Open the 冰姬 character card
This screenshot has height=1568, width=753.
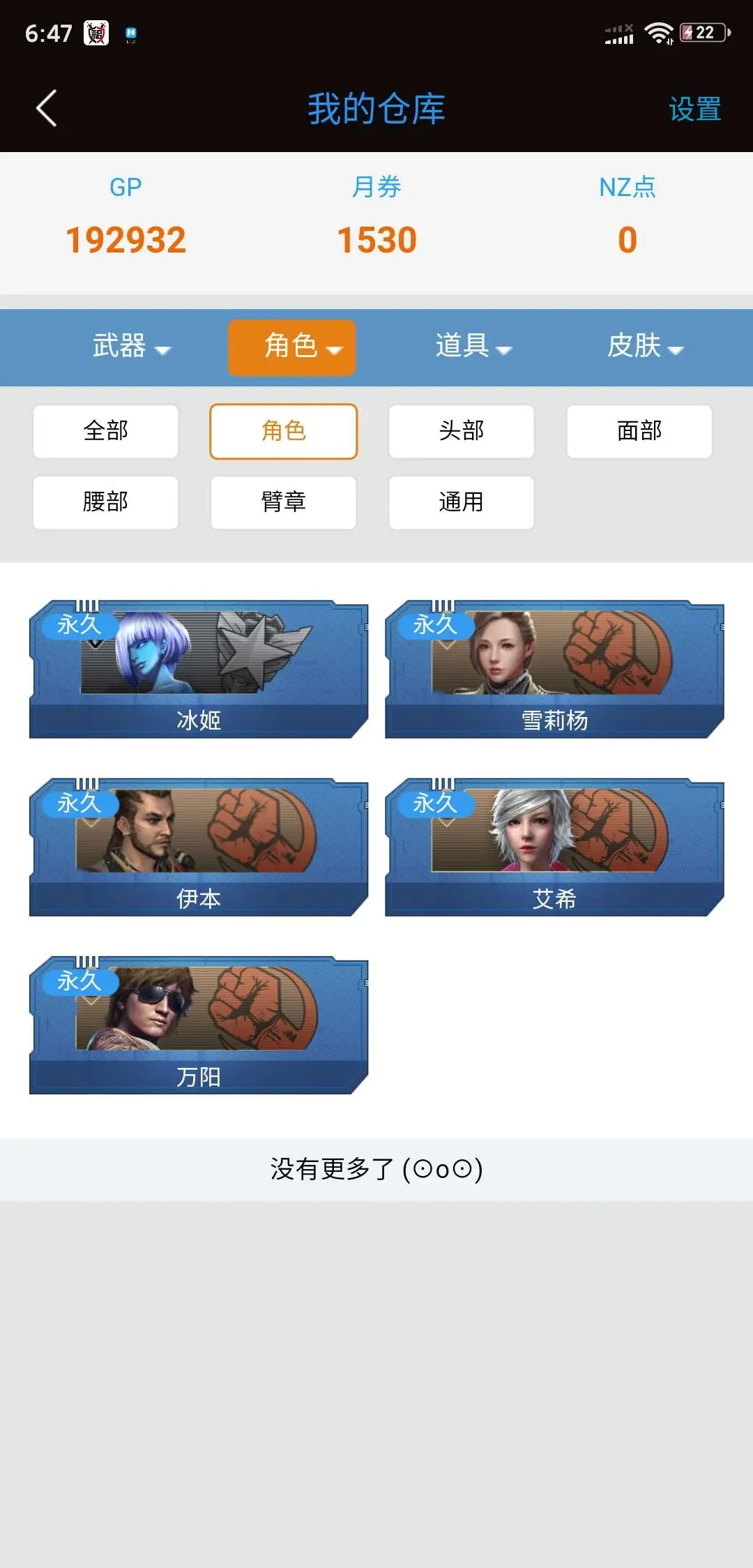coord(199,669)
